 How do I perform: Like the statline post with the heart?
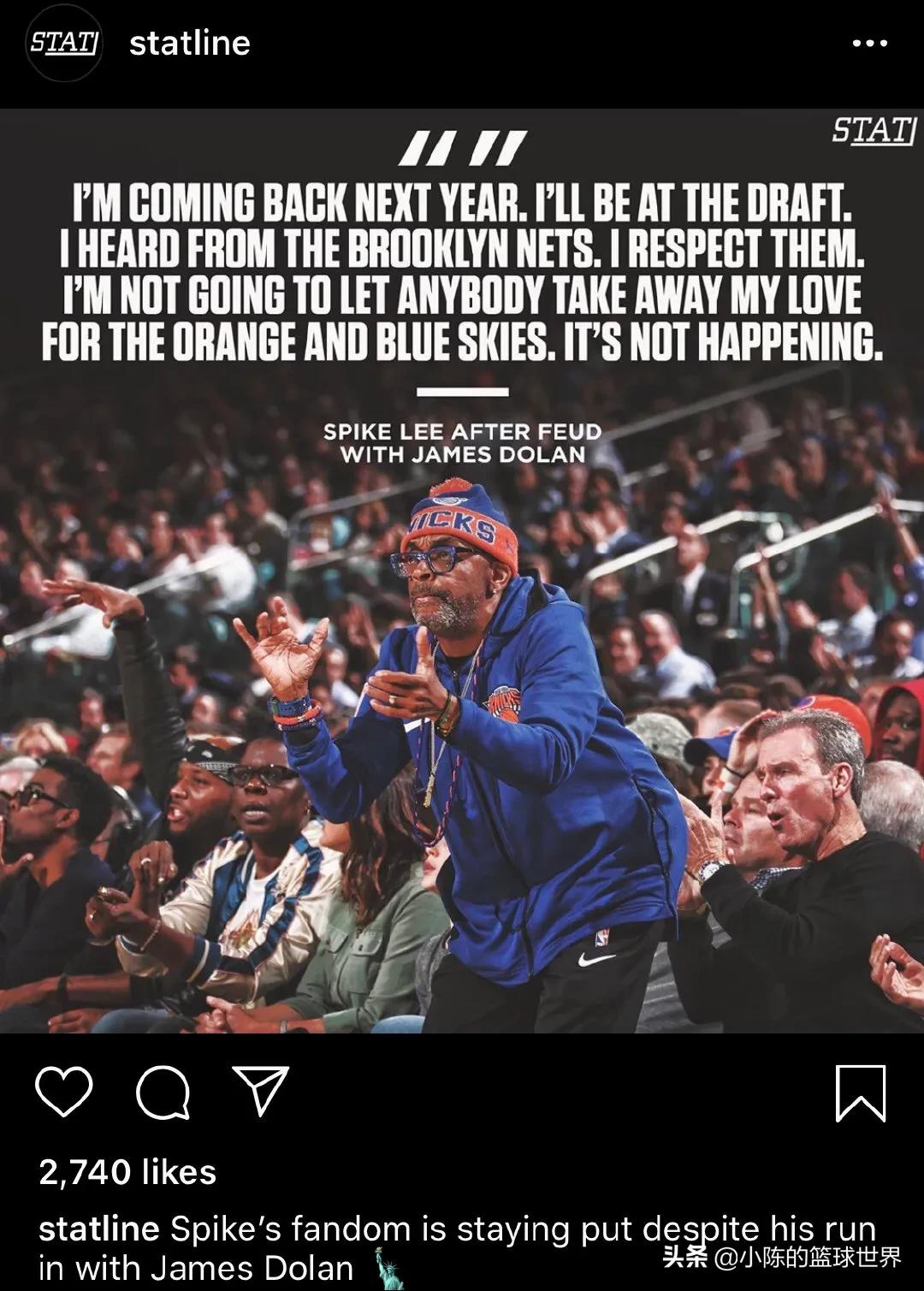tap(64, 1093)
